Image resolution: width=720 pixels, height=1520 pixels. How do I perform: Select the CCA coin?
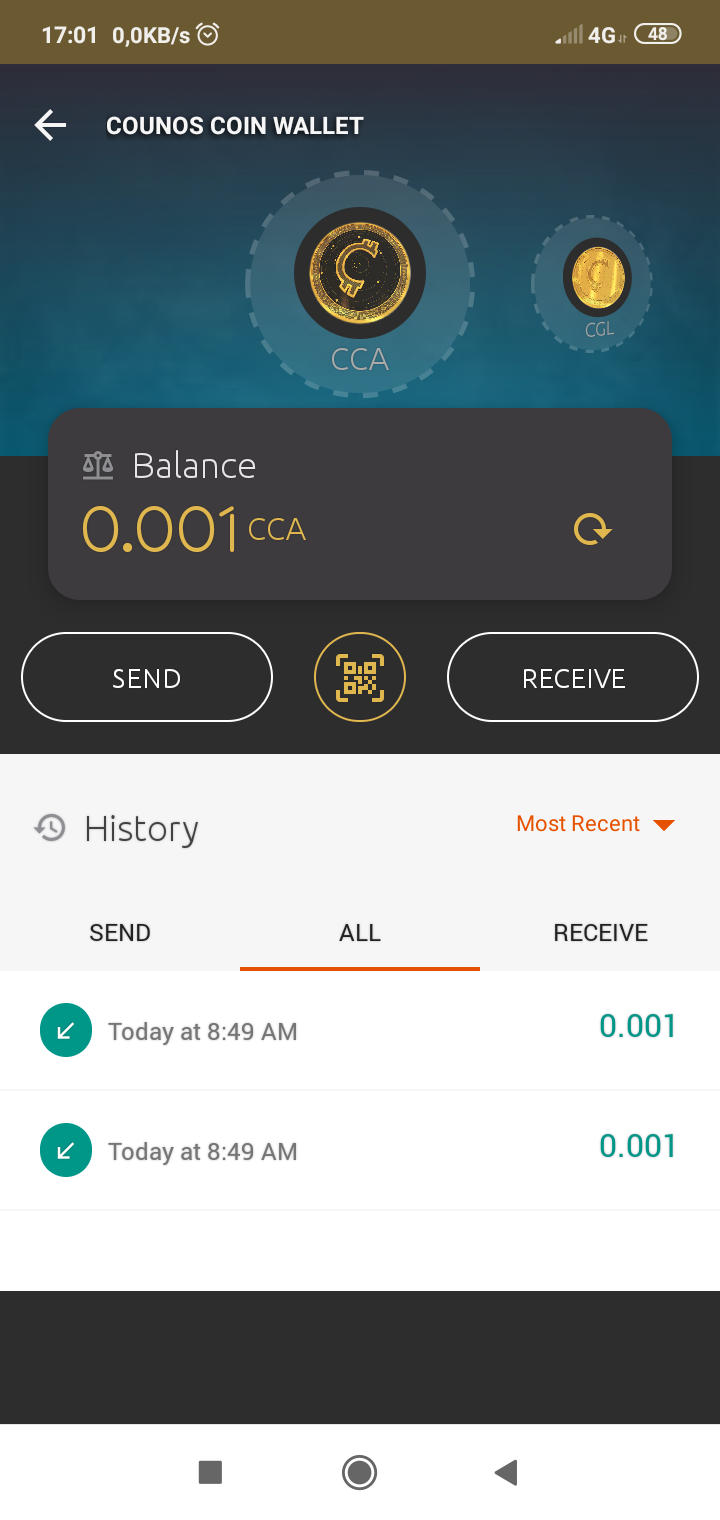click(x=360, y=274)
